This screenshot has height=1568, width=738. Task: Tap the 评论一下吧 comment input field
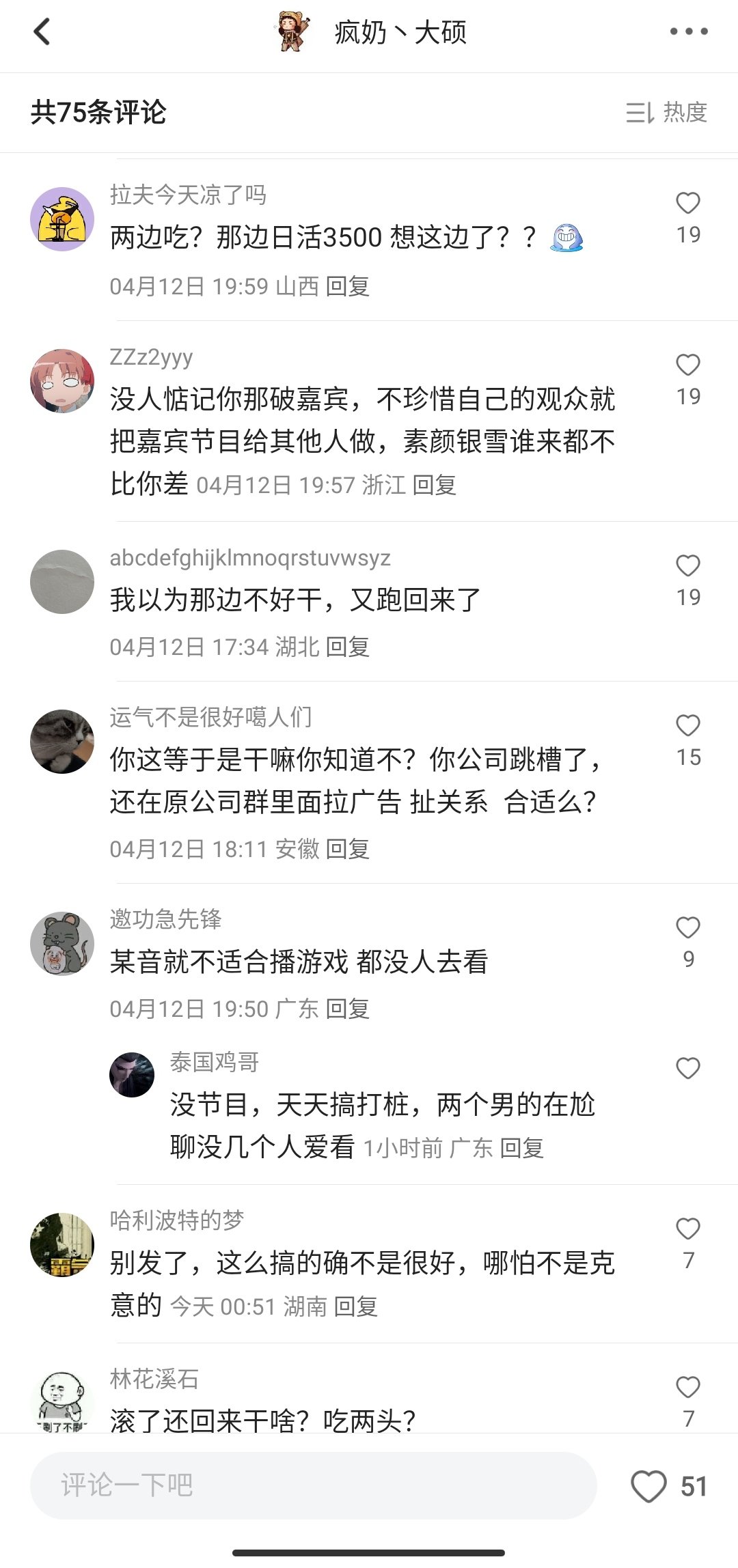313,1485
